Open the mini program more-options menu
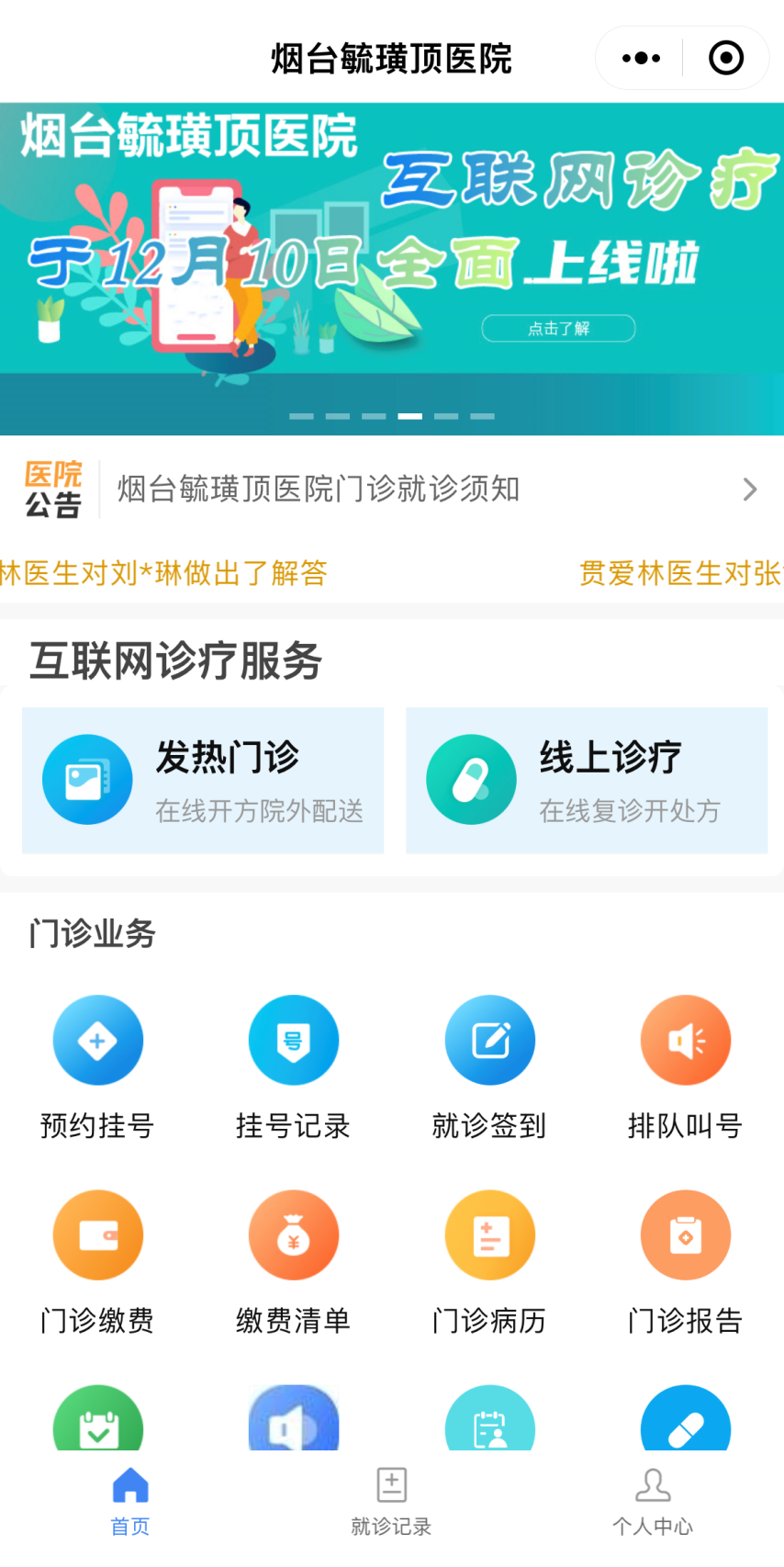This screenshot has width=784, height=1567. pos(641,58)
